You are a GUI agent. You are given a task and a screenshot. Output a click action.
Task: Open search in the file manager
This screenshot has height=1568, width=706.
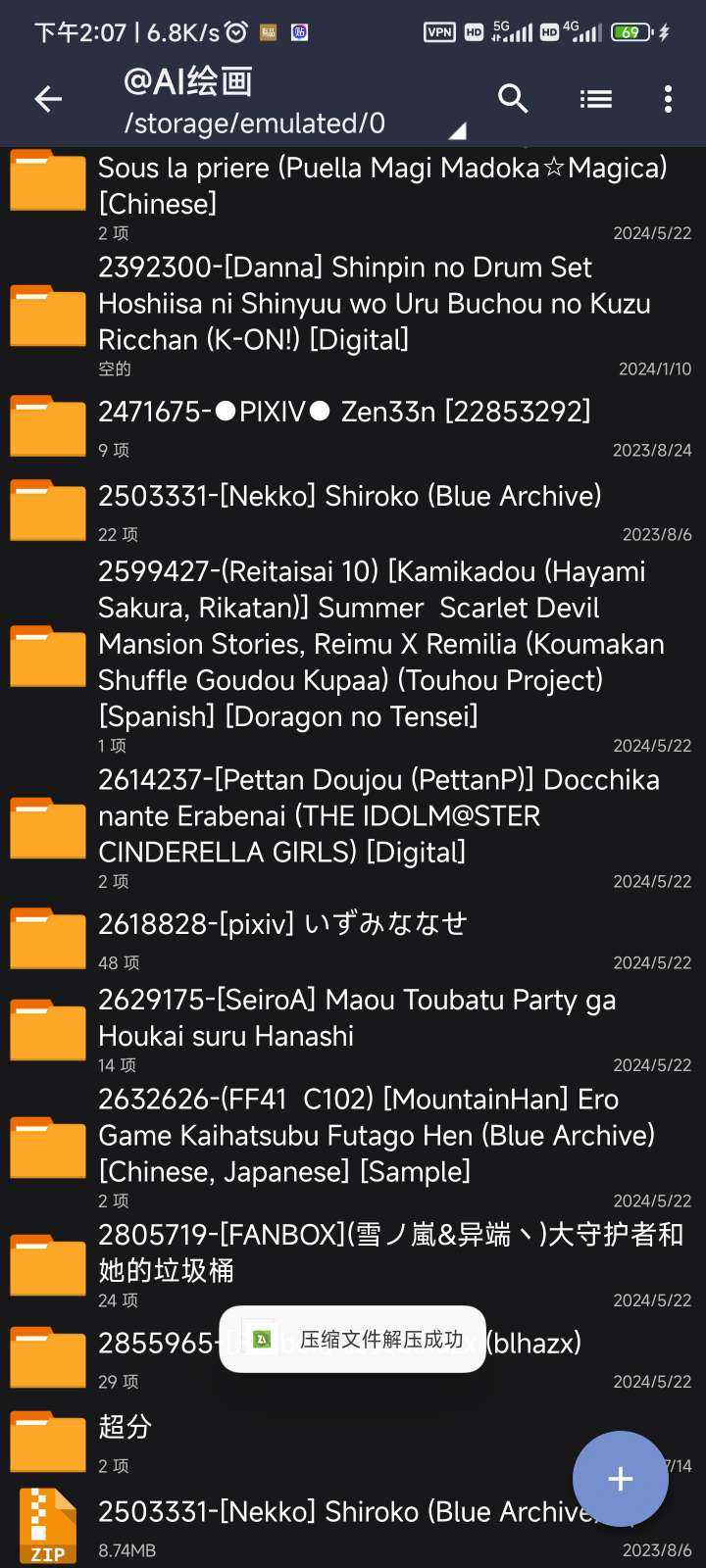pyautogui.click(x=513, y=99)
